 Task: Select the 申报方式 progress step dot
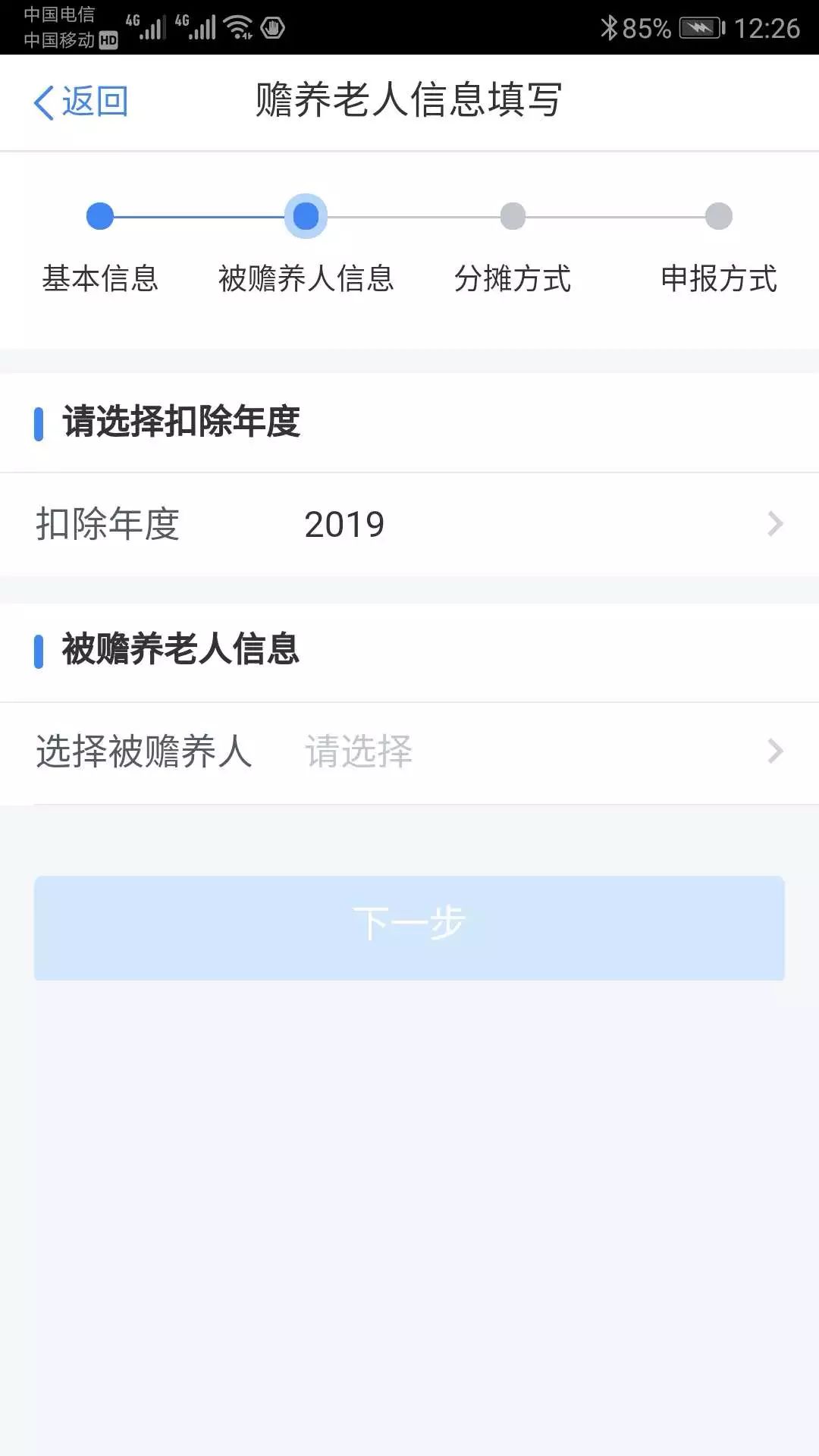719,218
